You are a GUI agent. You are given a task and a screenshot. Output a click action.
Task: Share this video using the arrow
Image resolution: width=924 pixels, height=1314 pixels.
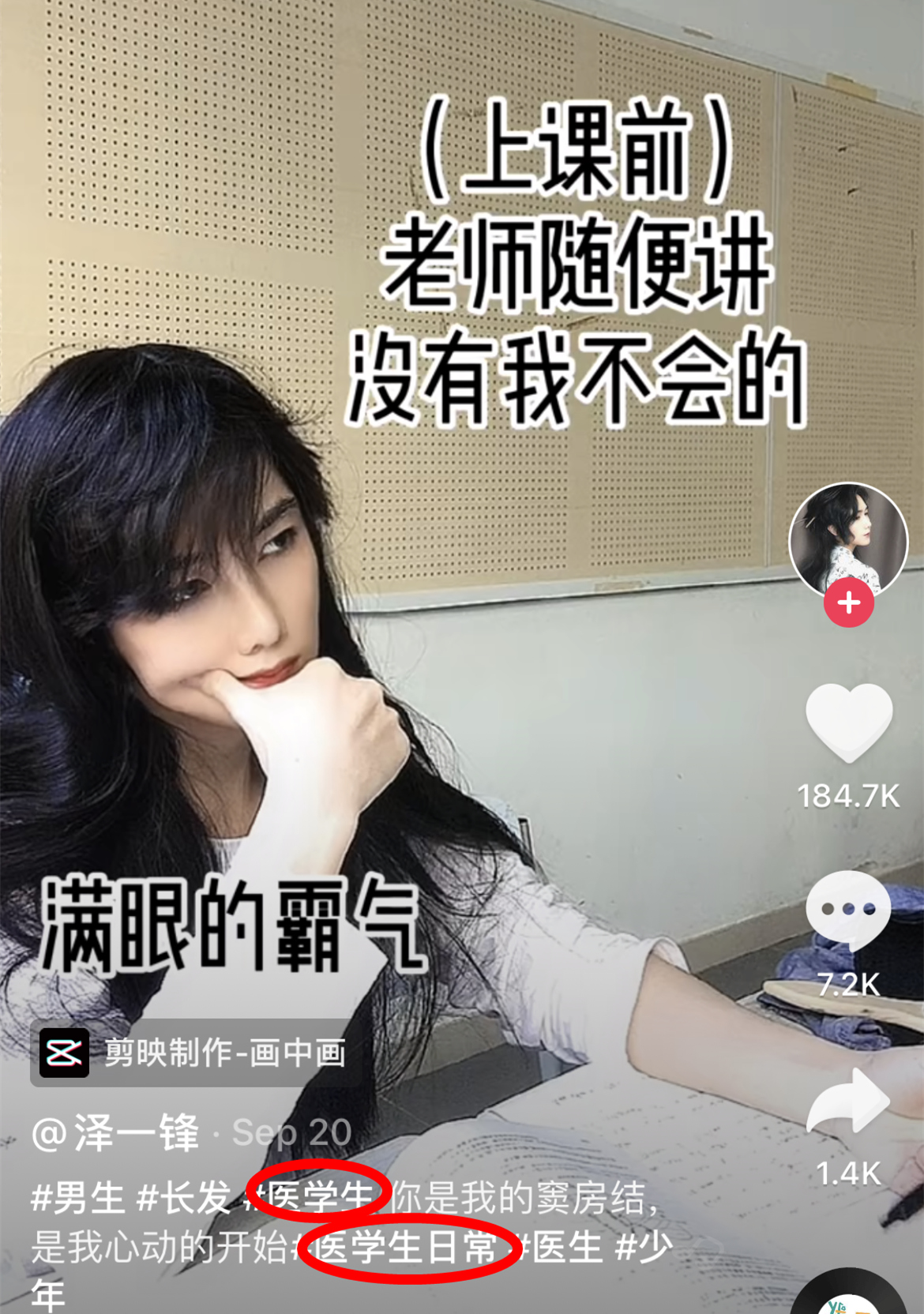coord(848,1101)
